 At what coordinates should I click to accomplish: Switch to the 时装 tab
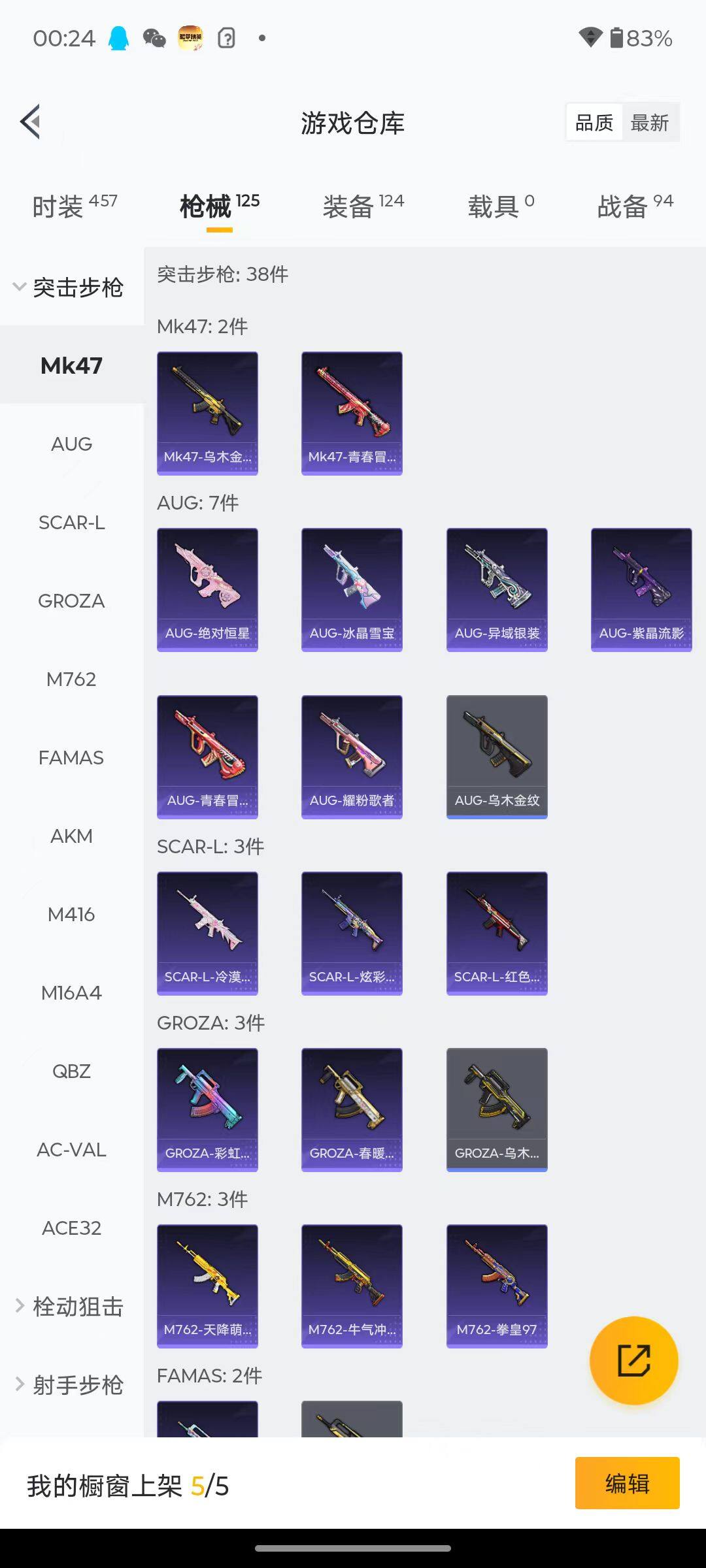coord(75,206)
